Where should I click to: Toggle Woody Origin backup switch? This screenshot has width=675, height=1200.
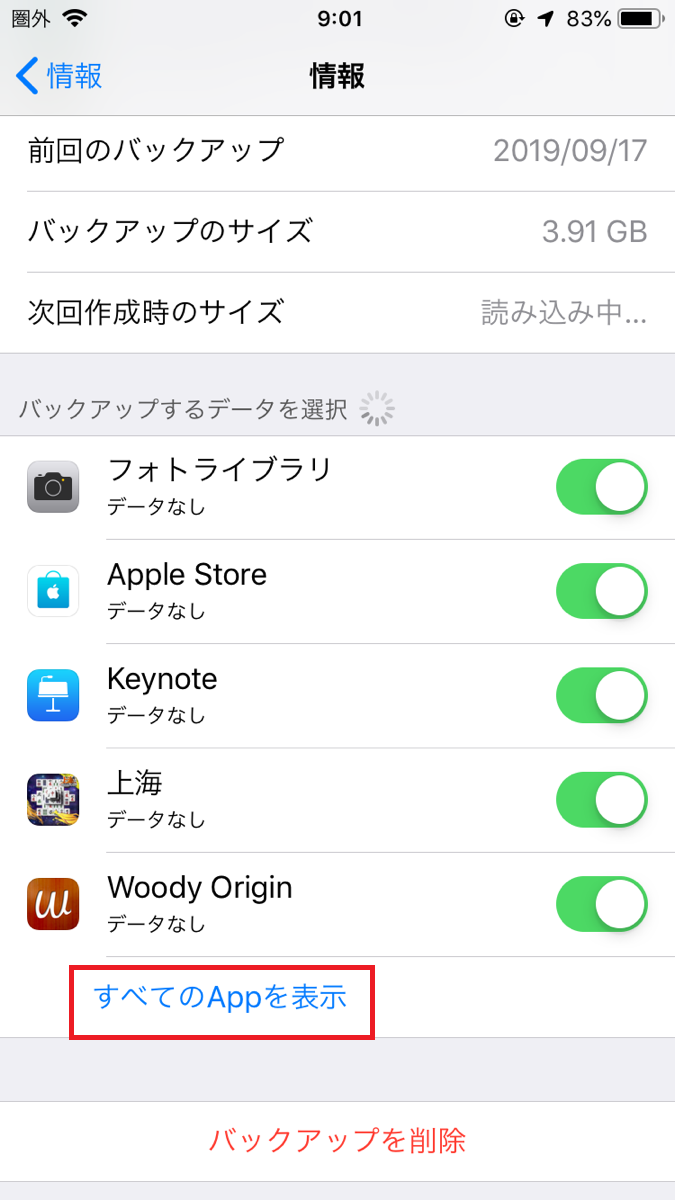coord(602,903)
